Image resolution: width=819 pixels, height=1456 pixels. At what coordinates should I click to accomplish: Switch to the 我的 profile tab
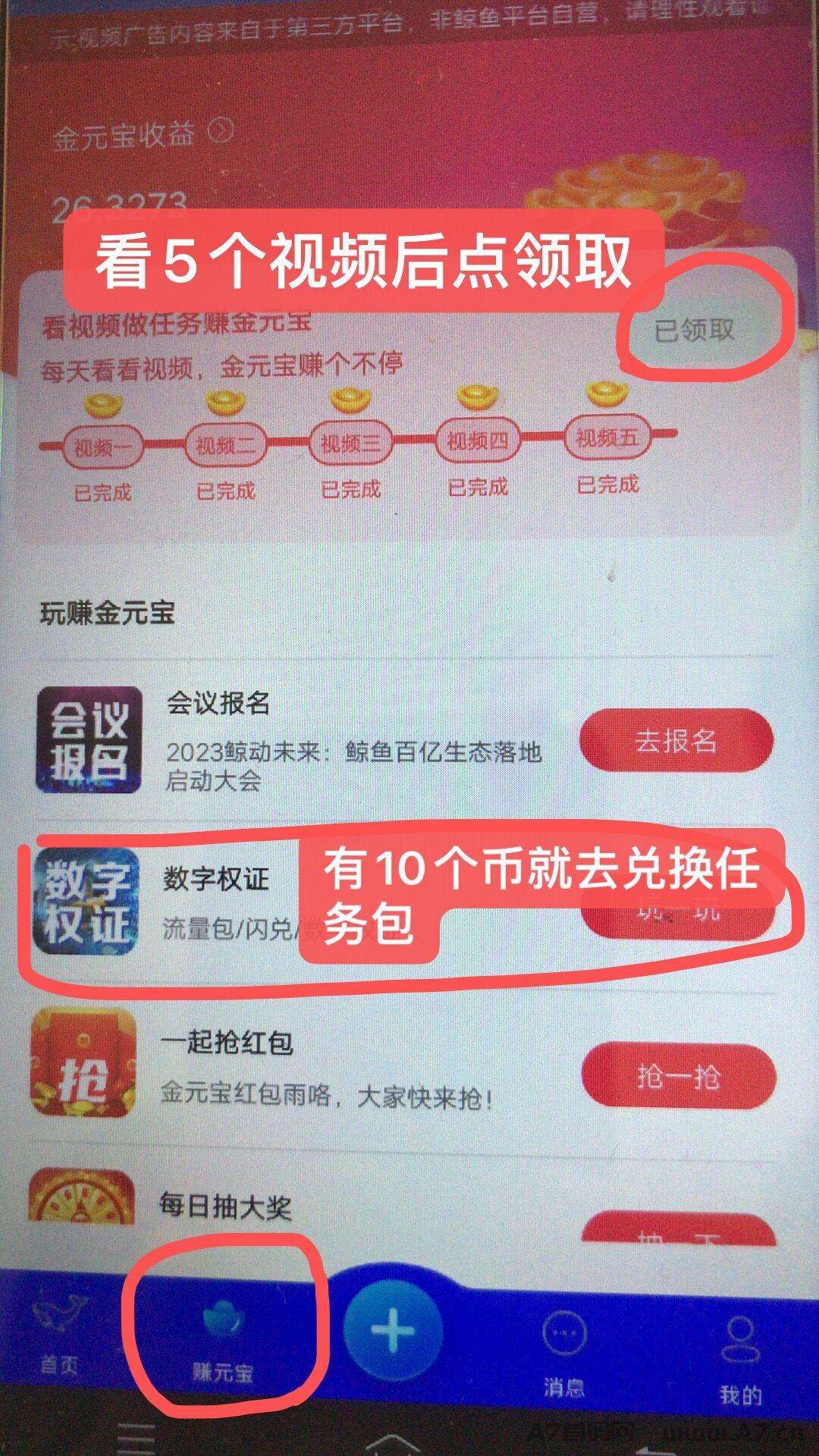[x=740, y=1357]
